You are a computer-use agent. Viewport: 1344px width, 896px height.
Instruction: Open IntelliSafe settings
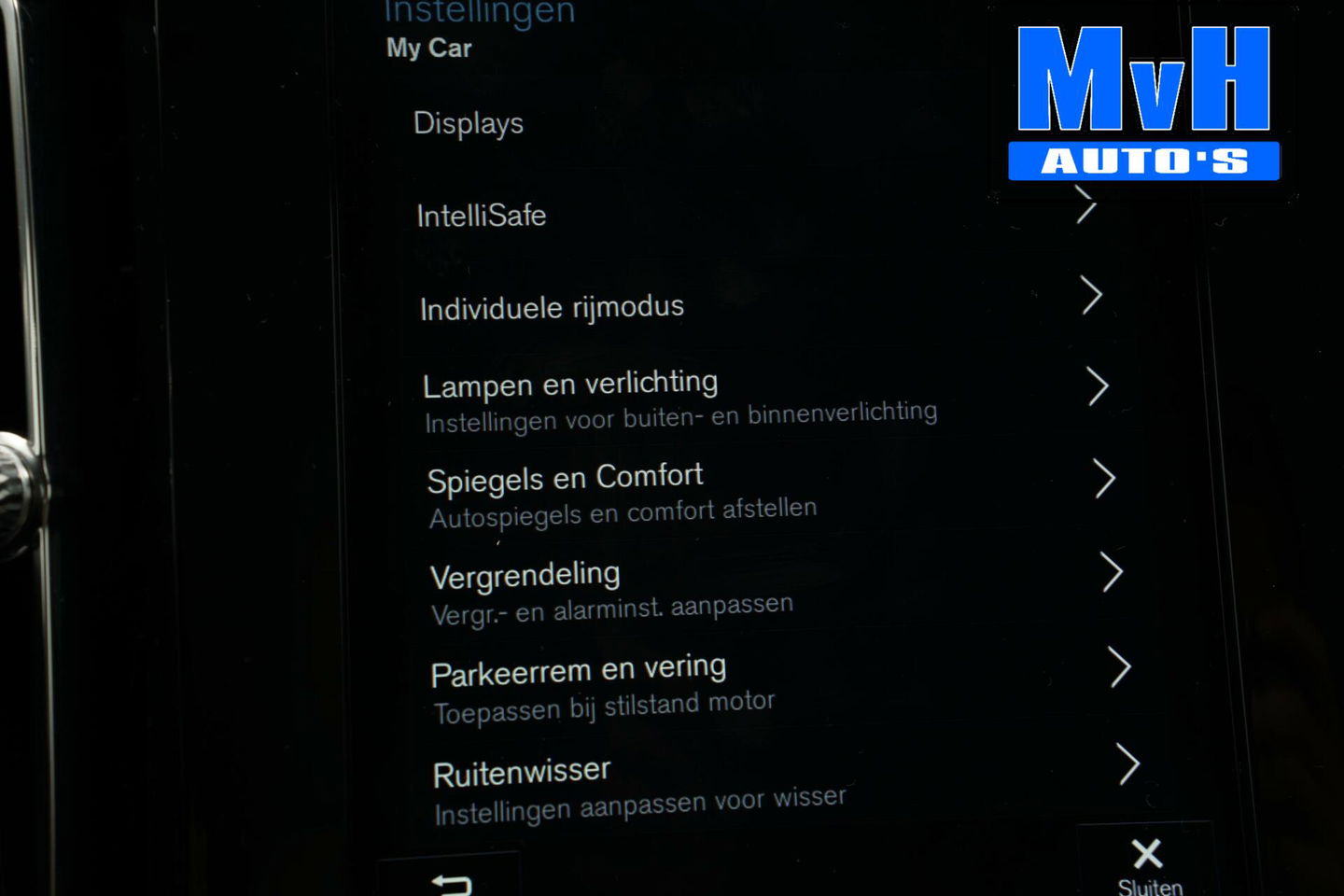pyautogui.click(x=482, y=216)
